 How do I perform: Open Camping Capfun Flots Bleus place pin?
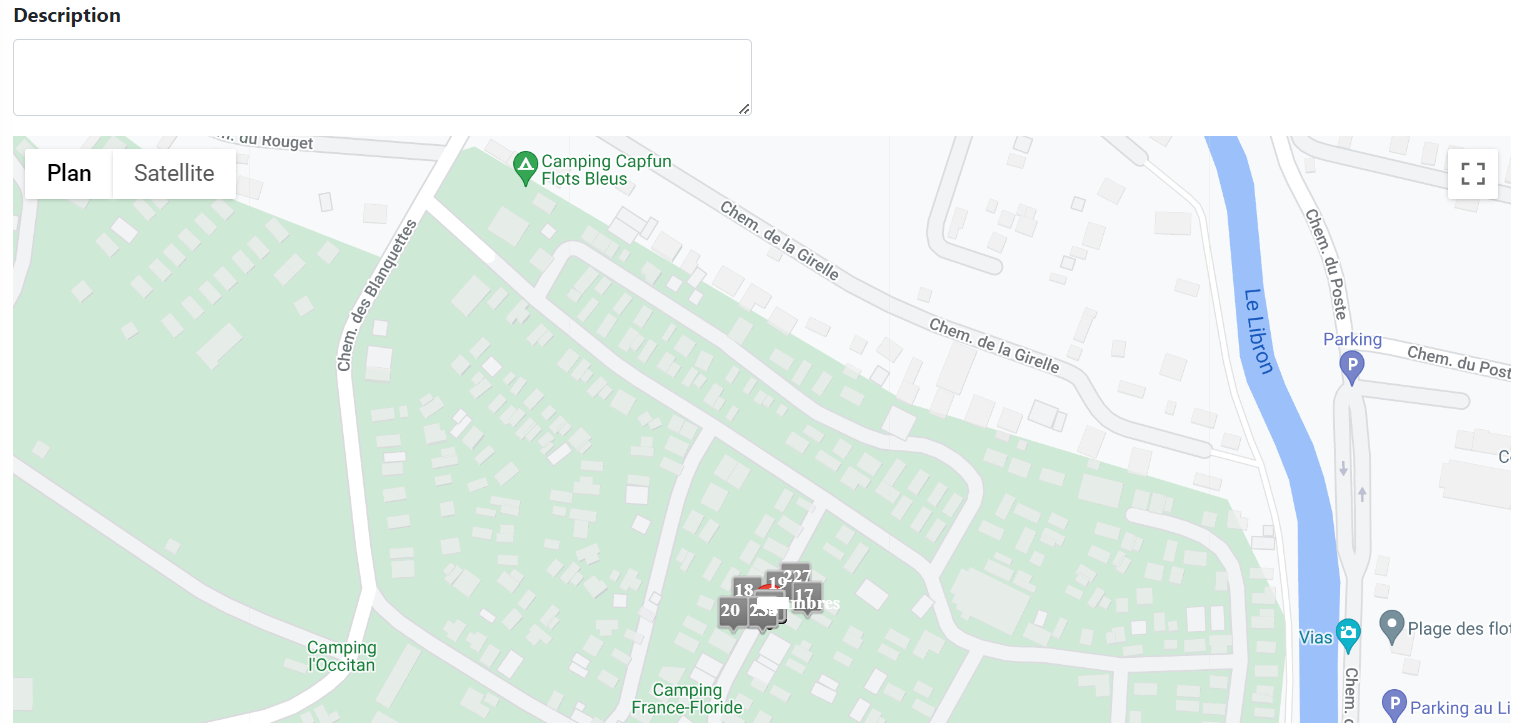tap(525, 168)
